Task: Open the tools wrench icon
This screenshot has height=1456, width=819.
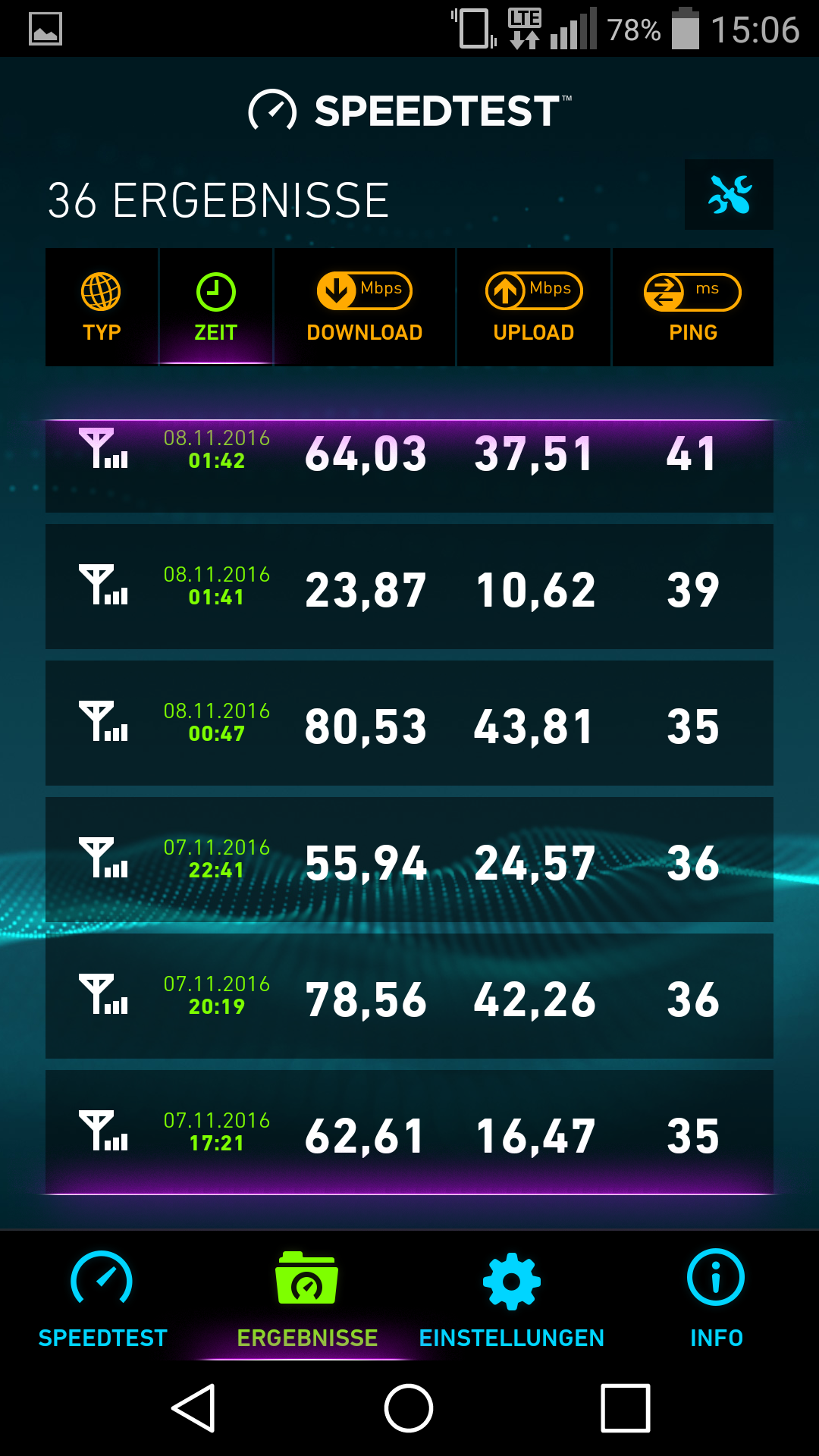Action: [x=729, y=194]
